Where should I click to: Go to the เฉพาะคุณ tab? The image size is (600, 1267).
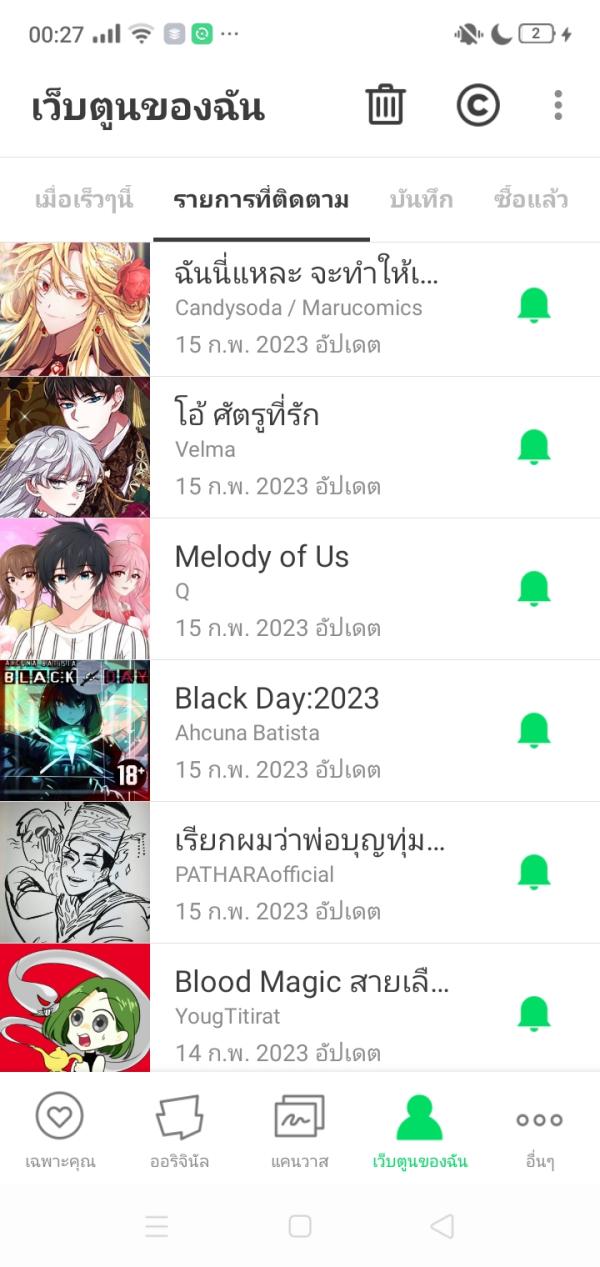coord(59,1130)
